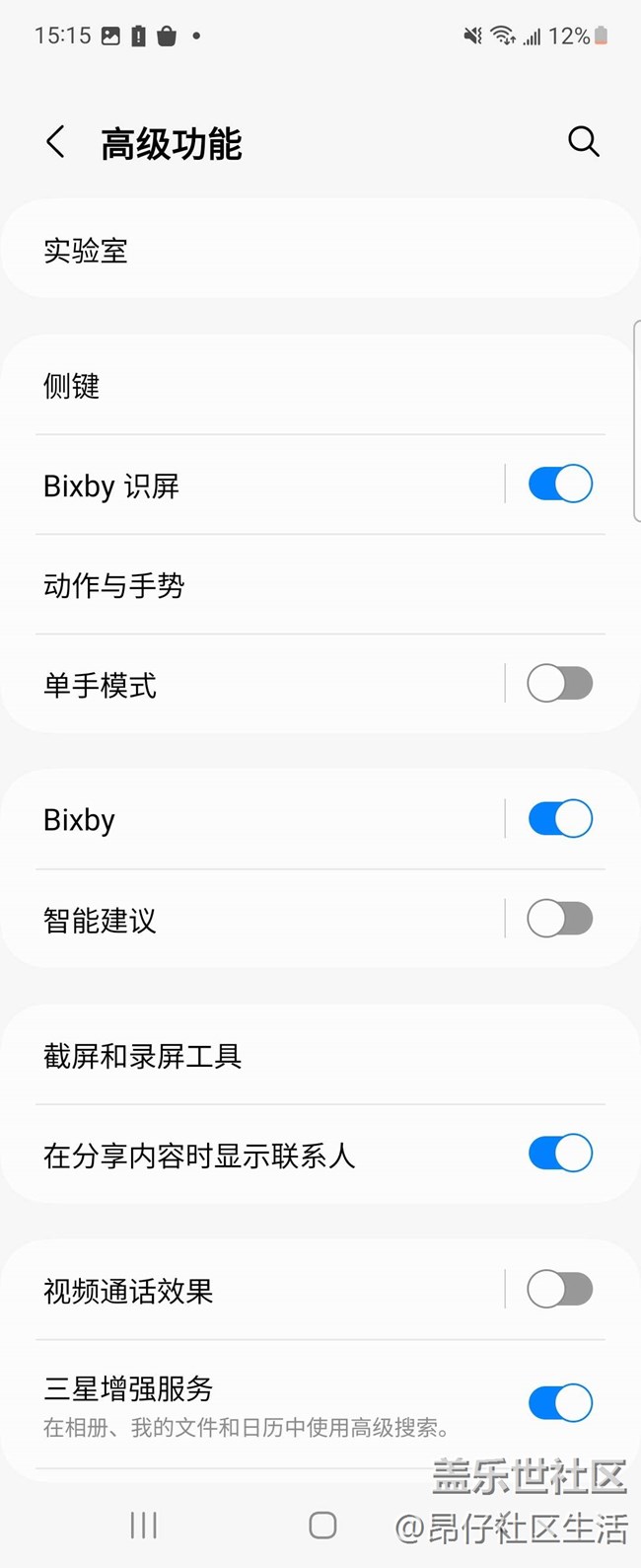Enable the 智能建议 switch
641x1568 pixels.
click(x=560, y=919)
